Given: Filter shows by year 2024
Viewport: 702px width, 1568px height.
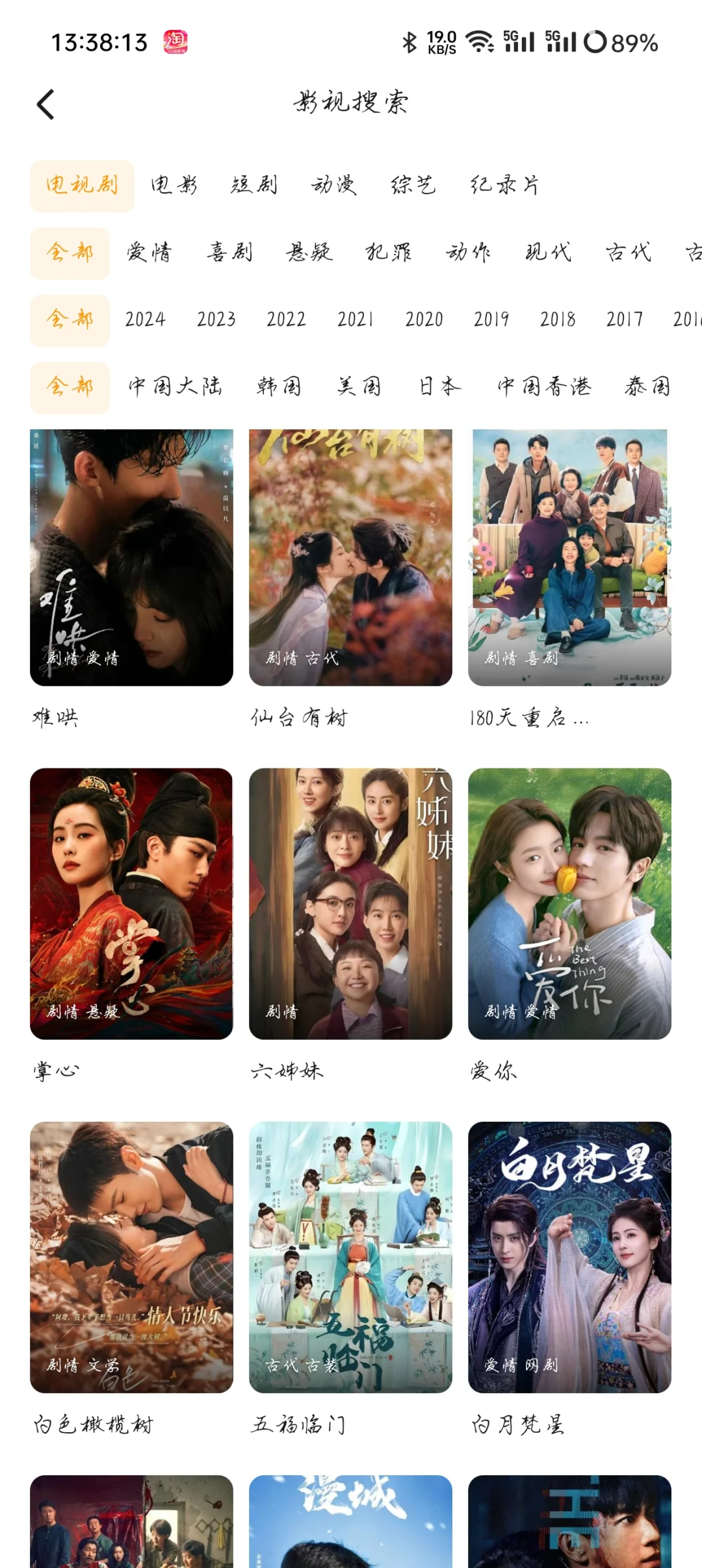Looking at the screenshot, I should pyautogui.click(x=145, y=320).
